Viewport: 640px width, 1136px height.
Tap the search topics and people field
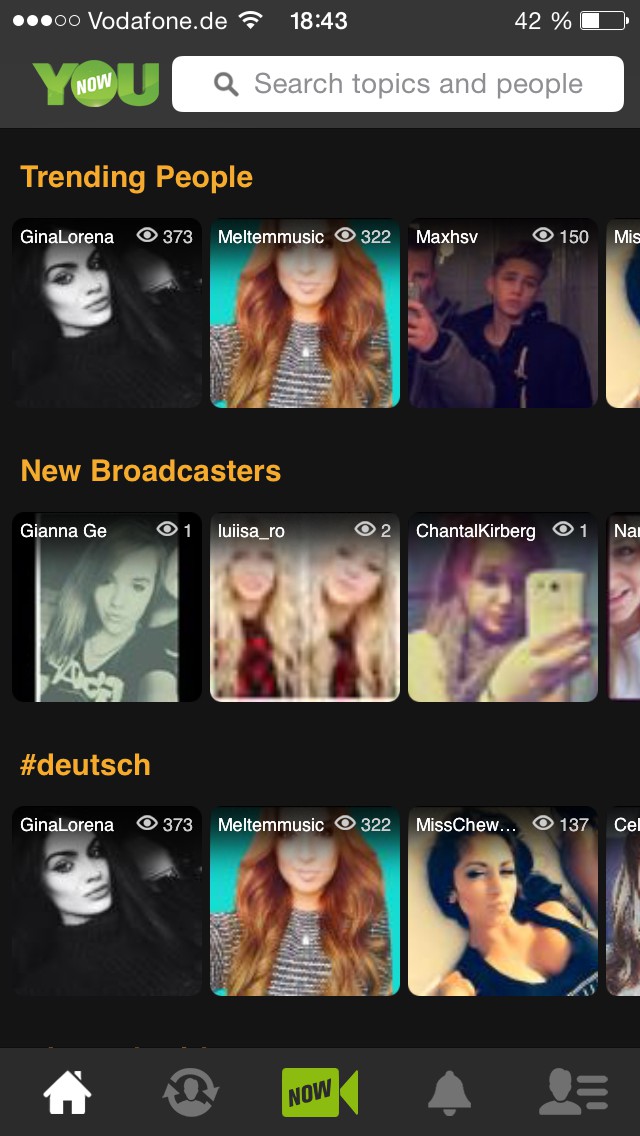tap(398, 84)
